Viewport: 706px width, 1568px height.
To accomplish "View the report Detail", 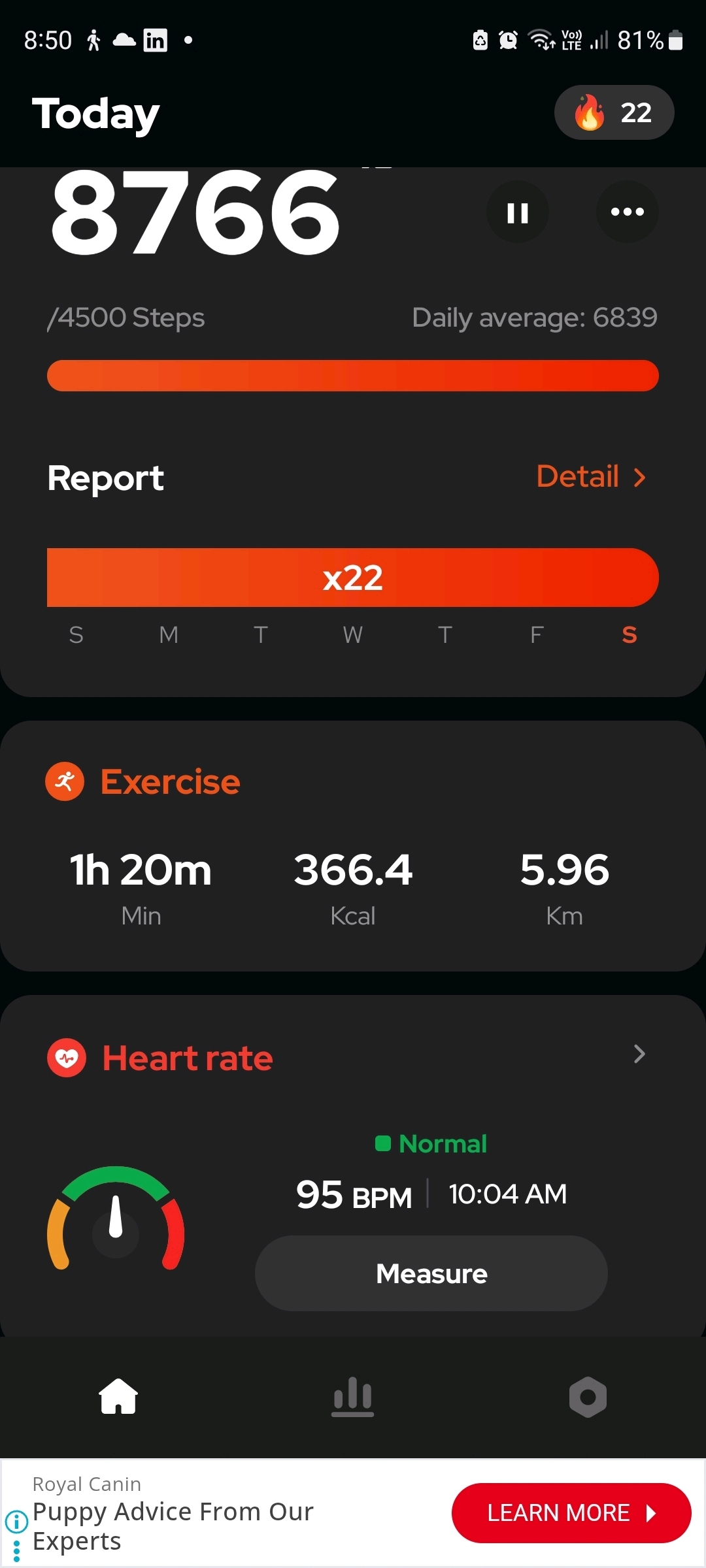I will tap(590, 477).
